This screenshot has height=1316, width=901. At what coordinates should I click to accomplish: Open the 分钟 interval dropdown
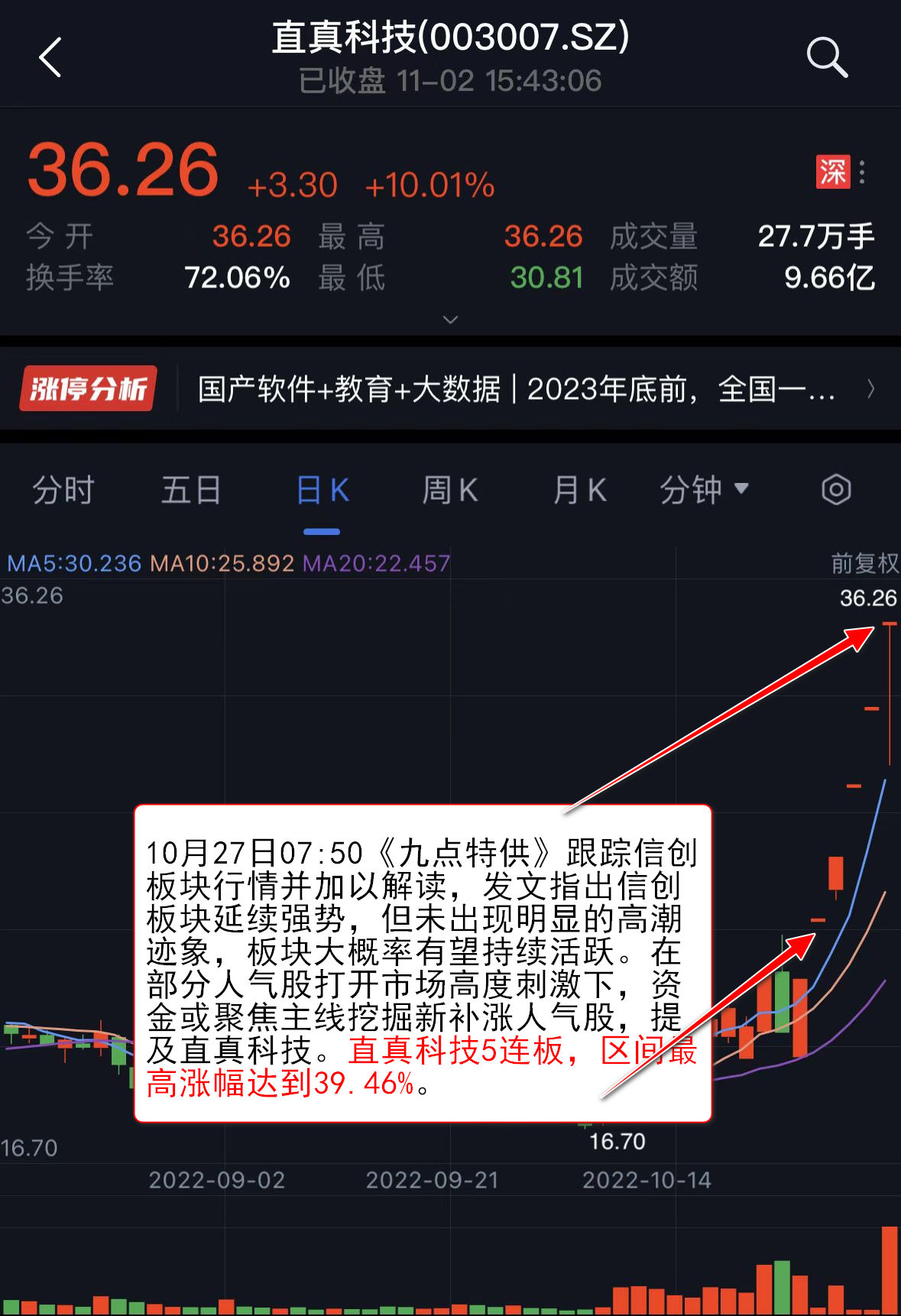704,490
